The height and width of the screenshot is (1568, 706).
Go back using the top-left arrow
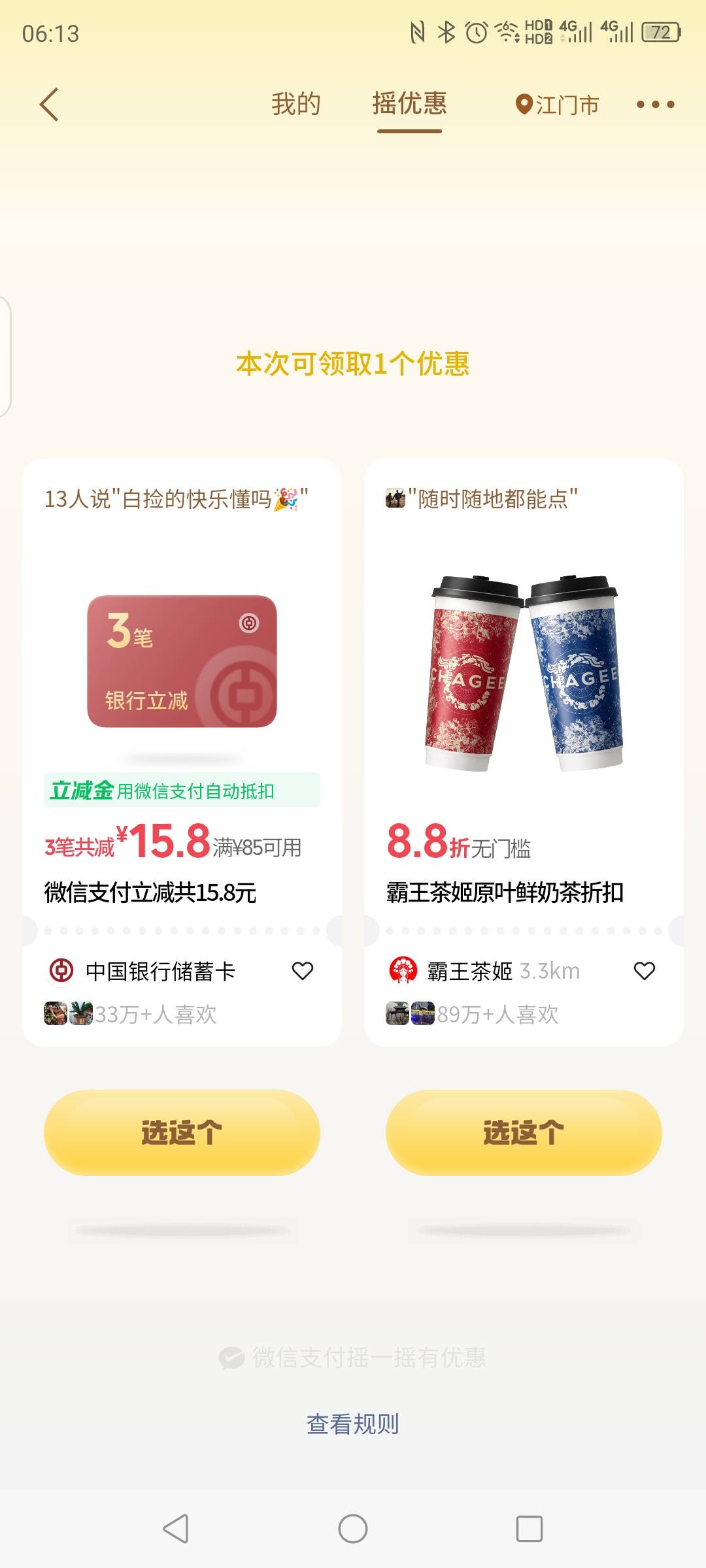click(49, 105)
